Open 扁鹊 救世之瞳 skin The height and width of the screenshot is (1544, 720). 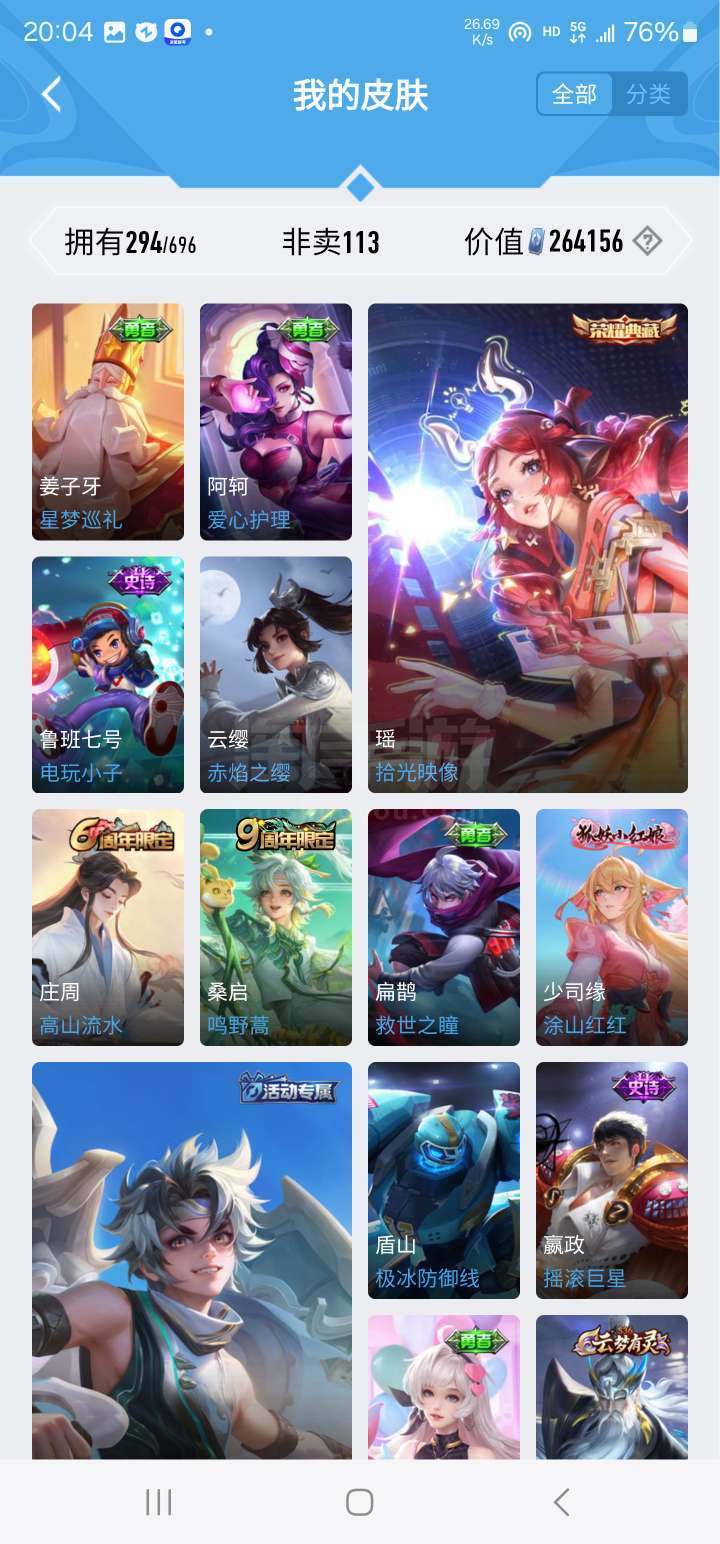click(444, 928)
